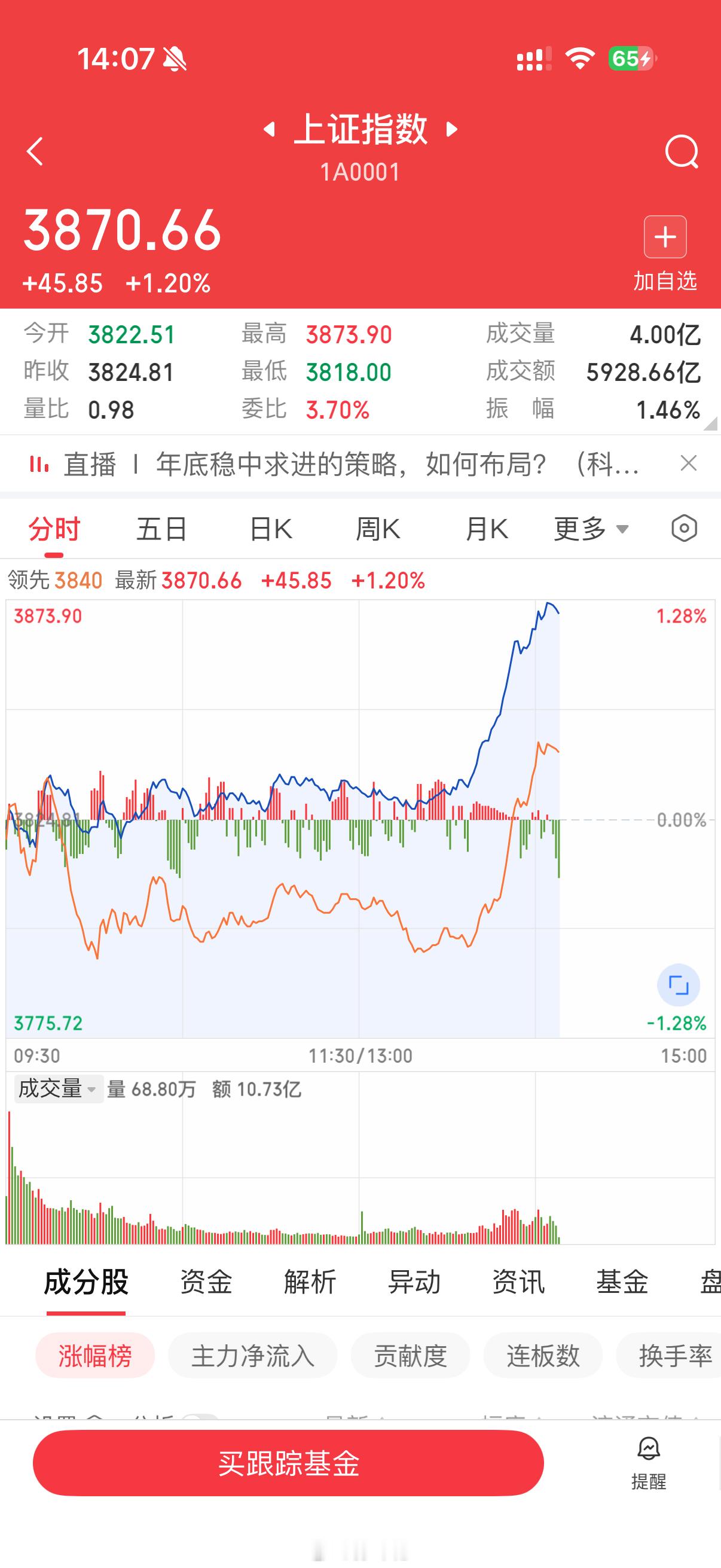Switch to the 日K tab
Viewport: 721px width, 1568px height.
tap(271, 529)
